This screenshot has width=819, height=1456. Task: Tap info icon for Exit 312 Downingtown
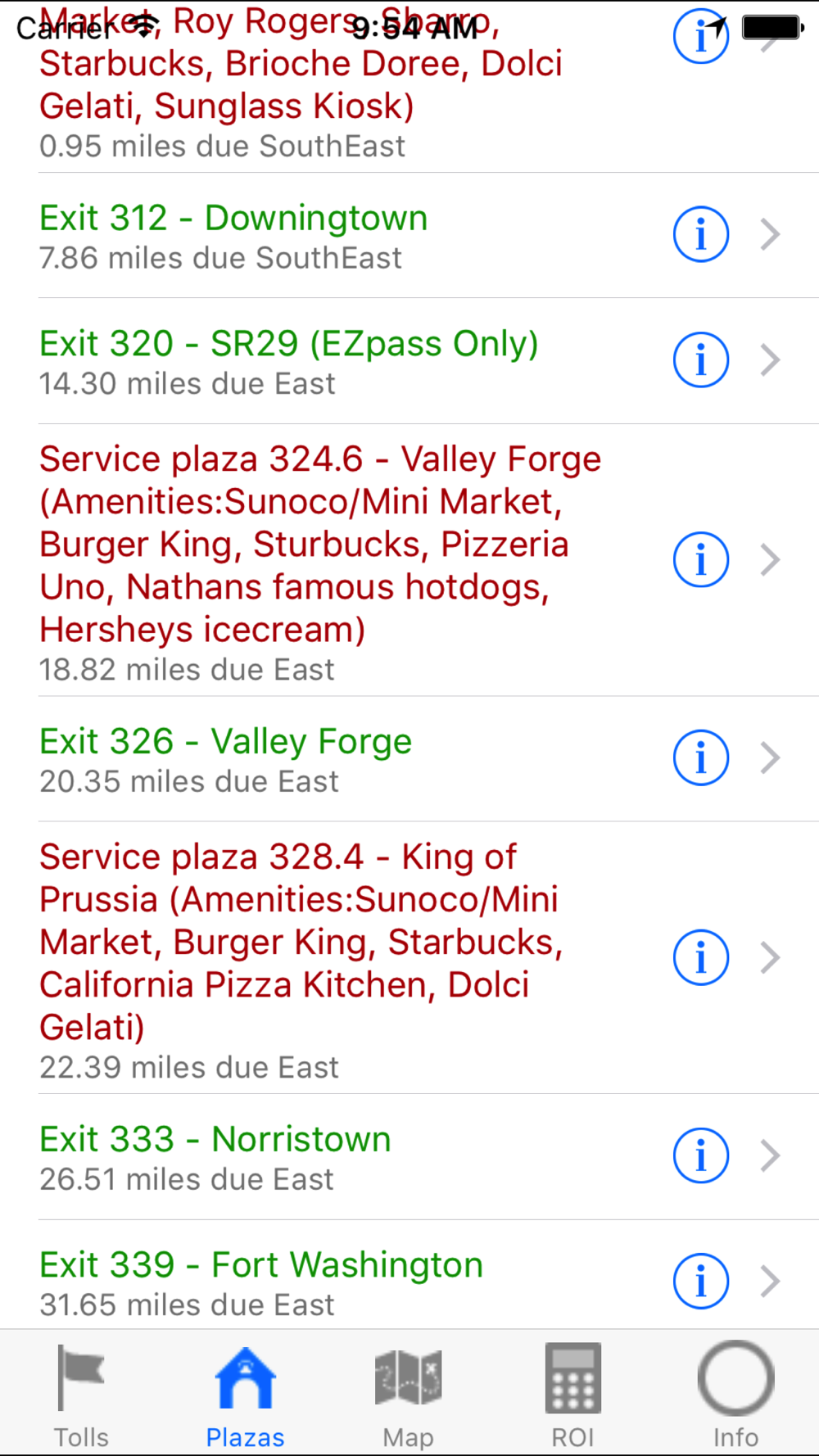pyautogui.click(x=701, y=234)
